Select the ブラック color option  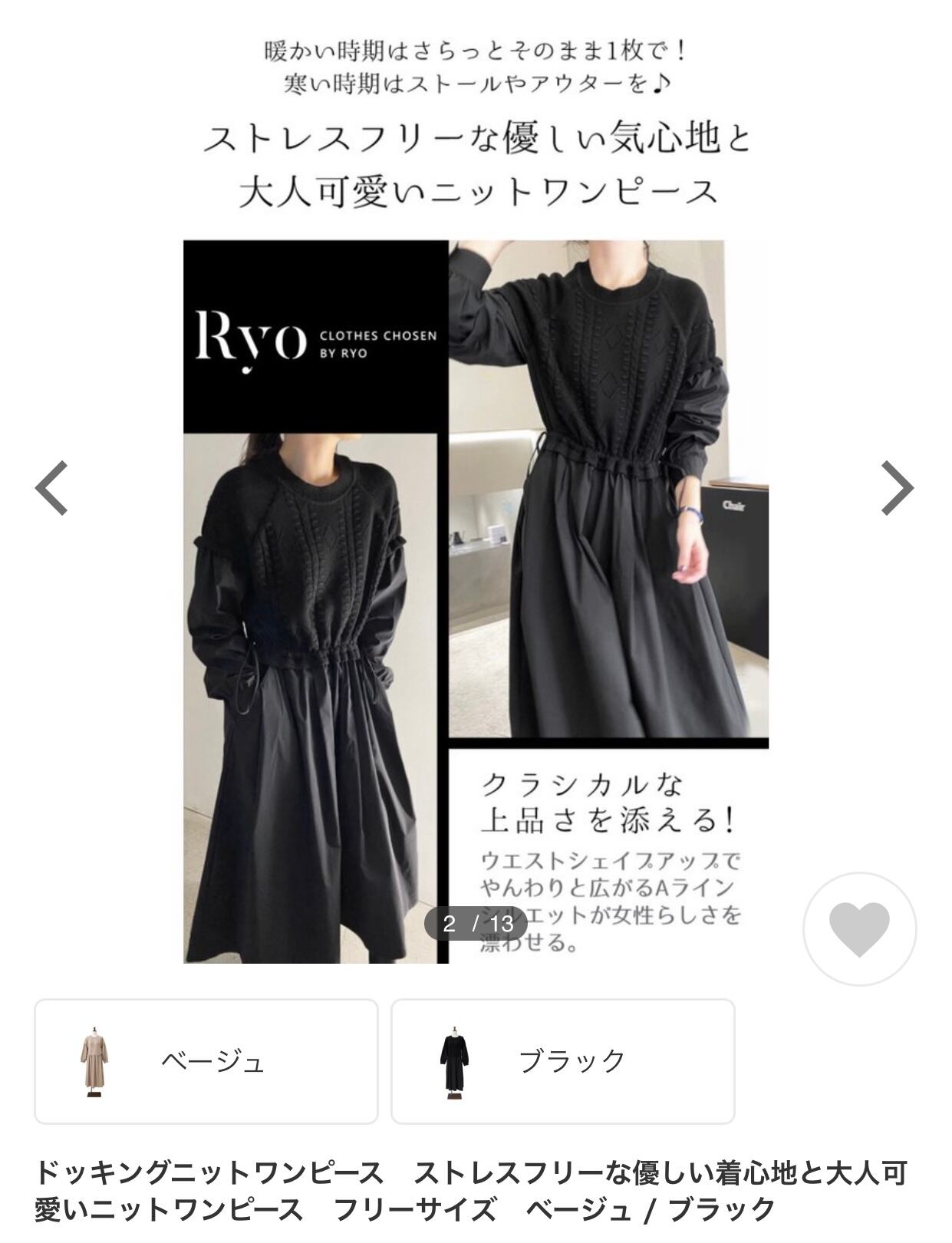coord(563,1061)
